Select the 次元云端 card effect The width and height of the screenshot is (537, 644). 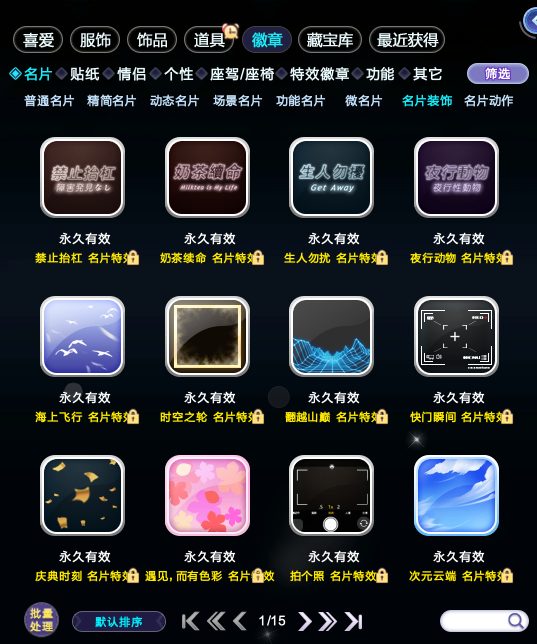point(456,495)
